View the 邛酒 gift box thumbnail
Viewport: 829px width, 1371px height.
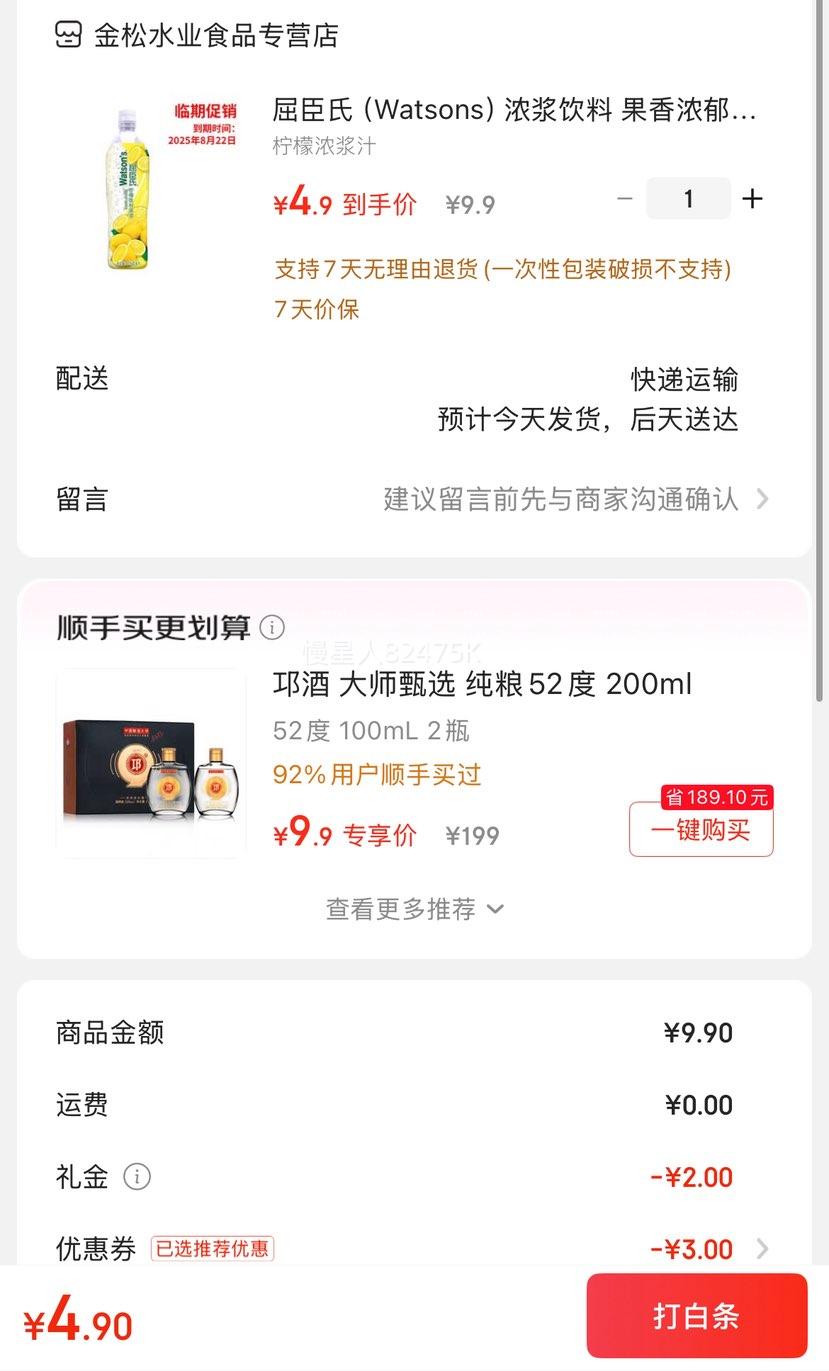[149, 763]
